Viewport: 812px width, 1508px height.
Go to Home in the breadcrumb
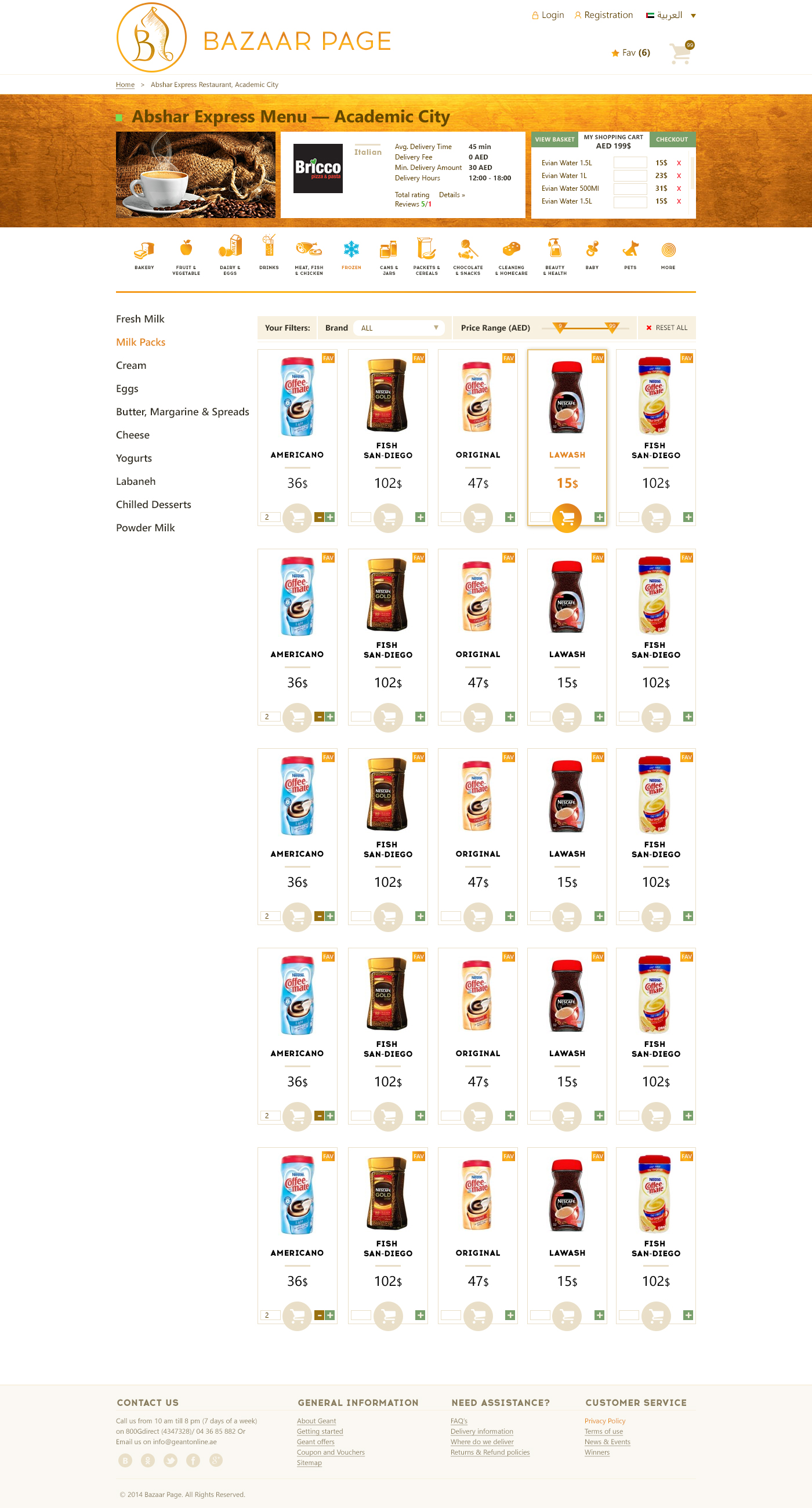[125, 85]
